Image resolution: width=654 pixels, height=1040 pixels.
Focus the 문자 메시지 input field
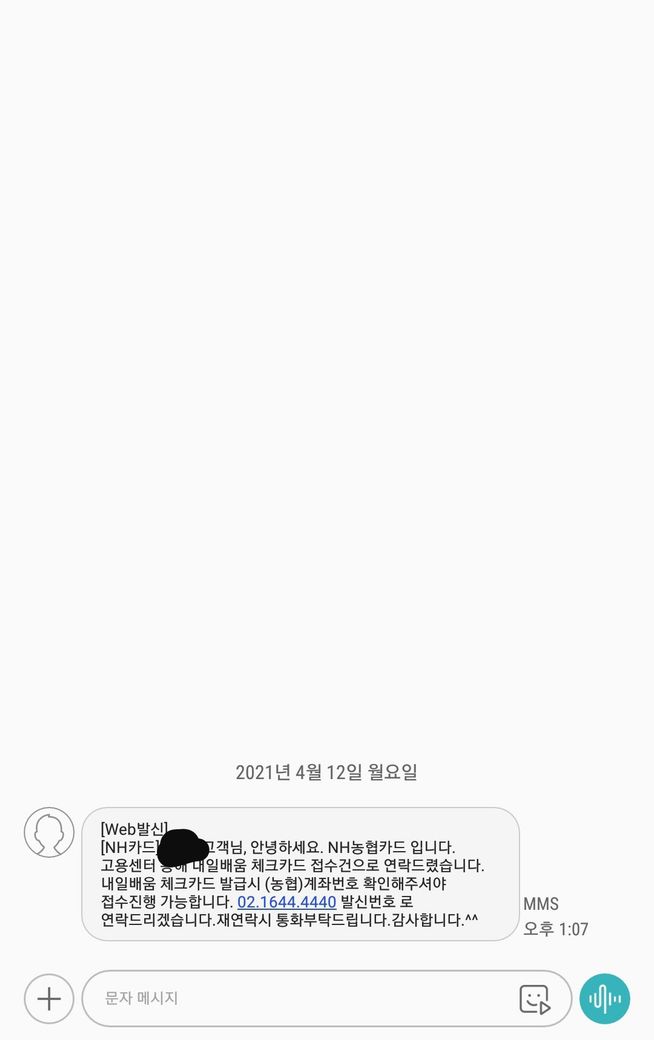pos(300,998)
